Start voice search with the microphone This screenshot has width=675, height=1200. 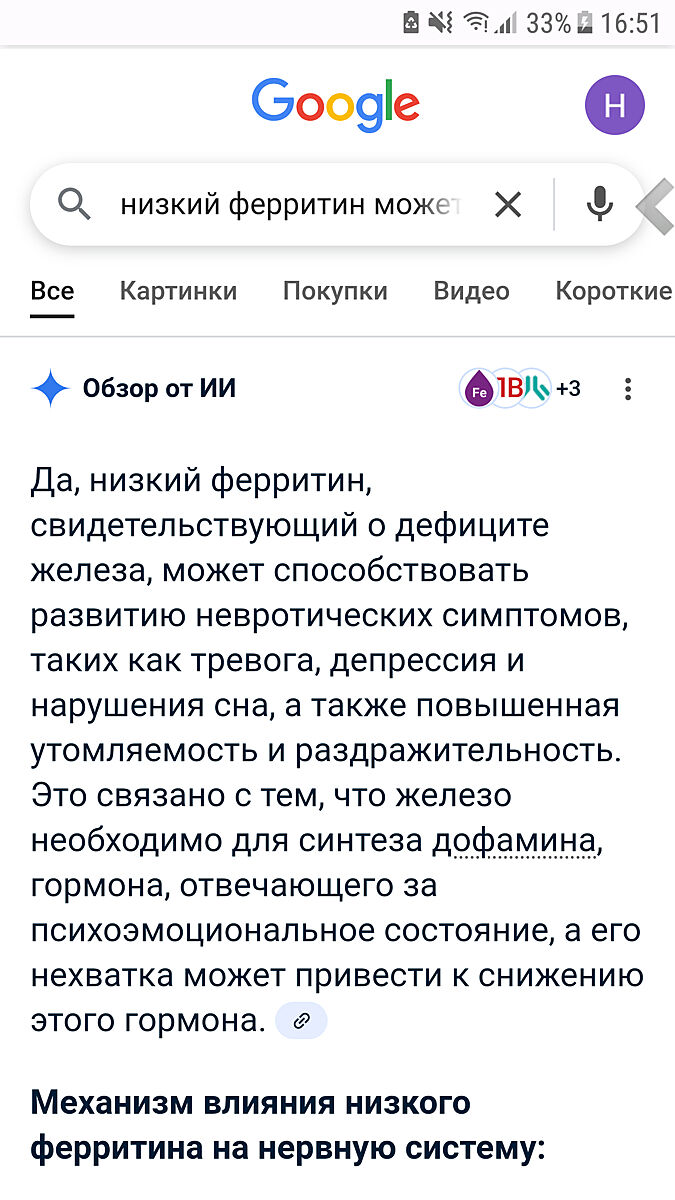[x=599, y=205]
